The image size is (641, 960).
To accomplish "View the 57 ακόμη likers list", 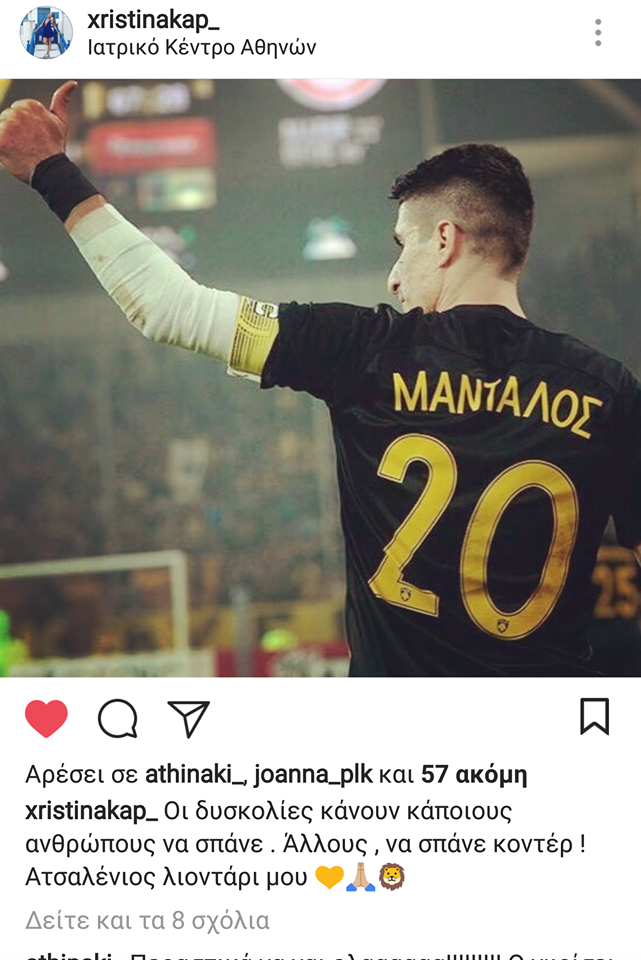I will click(x=473, y=774).
